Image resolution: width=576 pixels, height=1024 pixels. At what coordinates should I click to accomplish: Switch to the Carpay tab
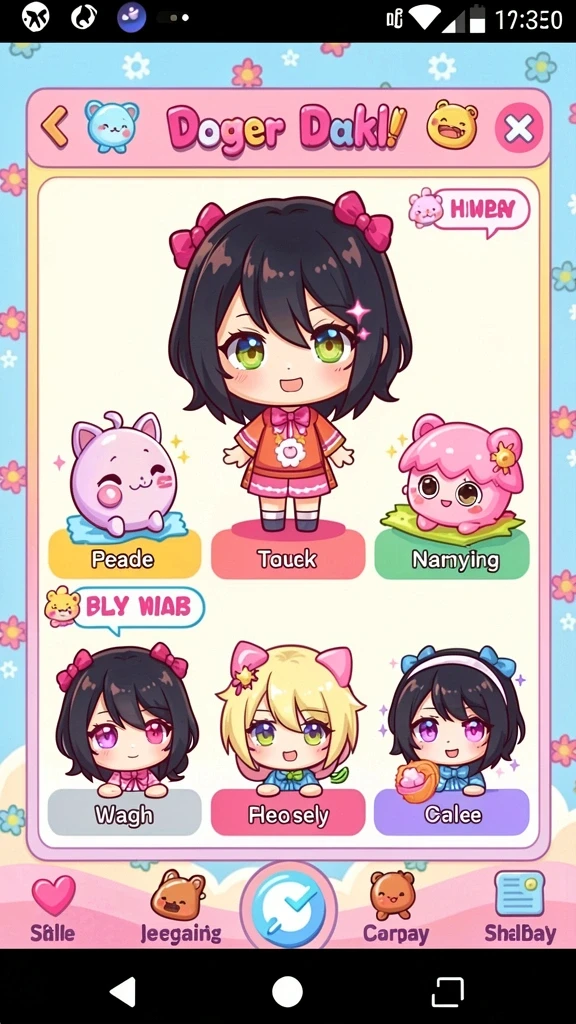pyautogui.click(x=395, y=908)
